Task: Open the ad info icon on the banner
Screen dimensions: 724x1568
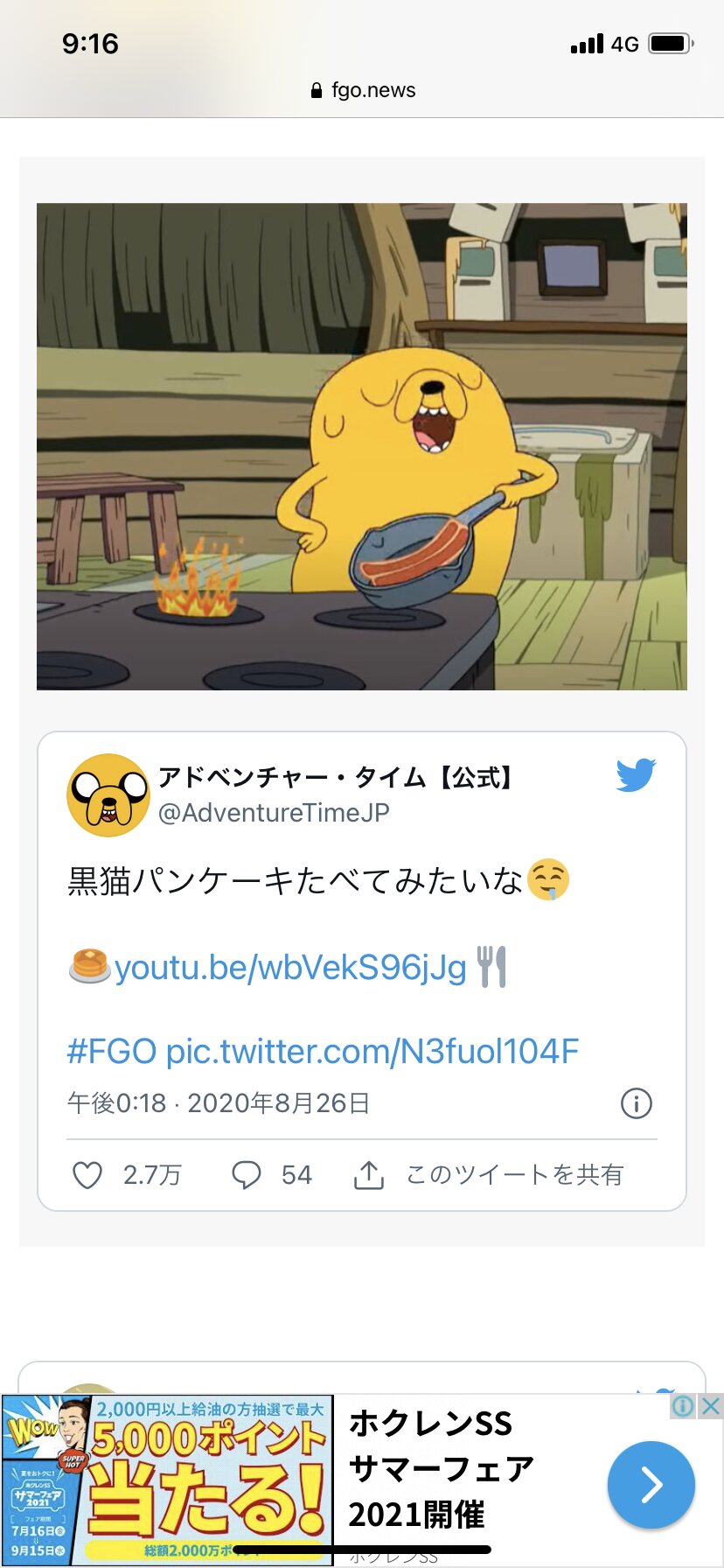Action: pos(684,1406)
